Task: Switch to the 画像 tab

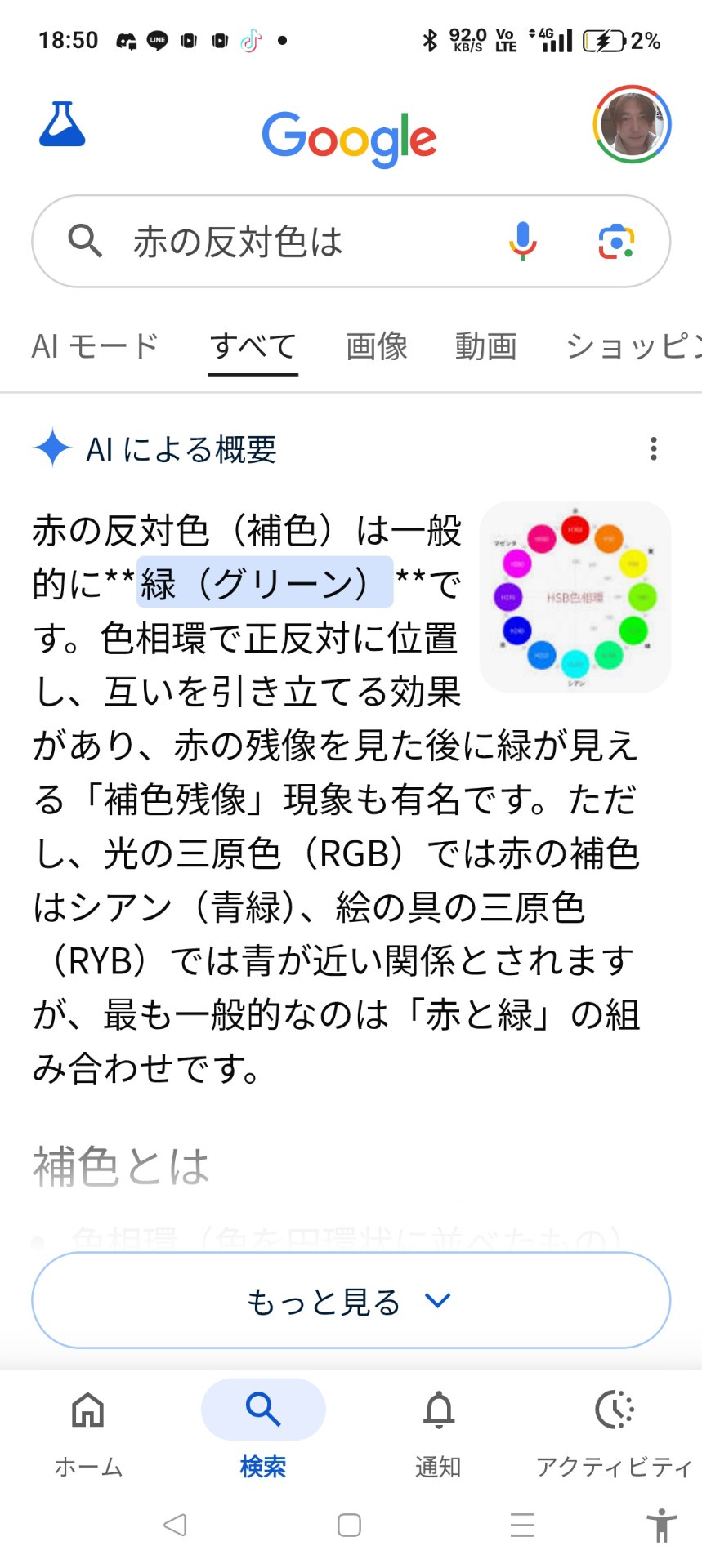Action: 376,346
